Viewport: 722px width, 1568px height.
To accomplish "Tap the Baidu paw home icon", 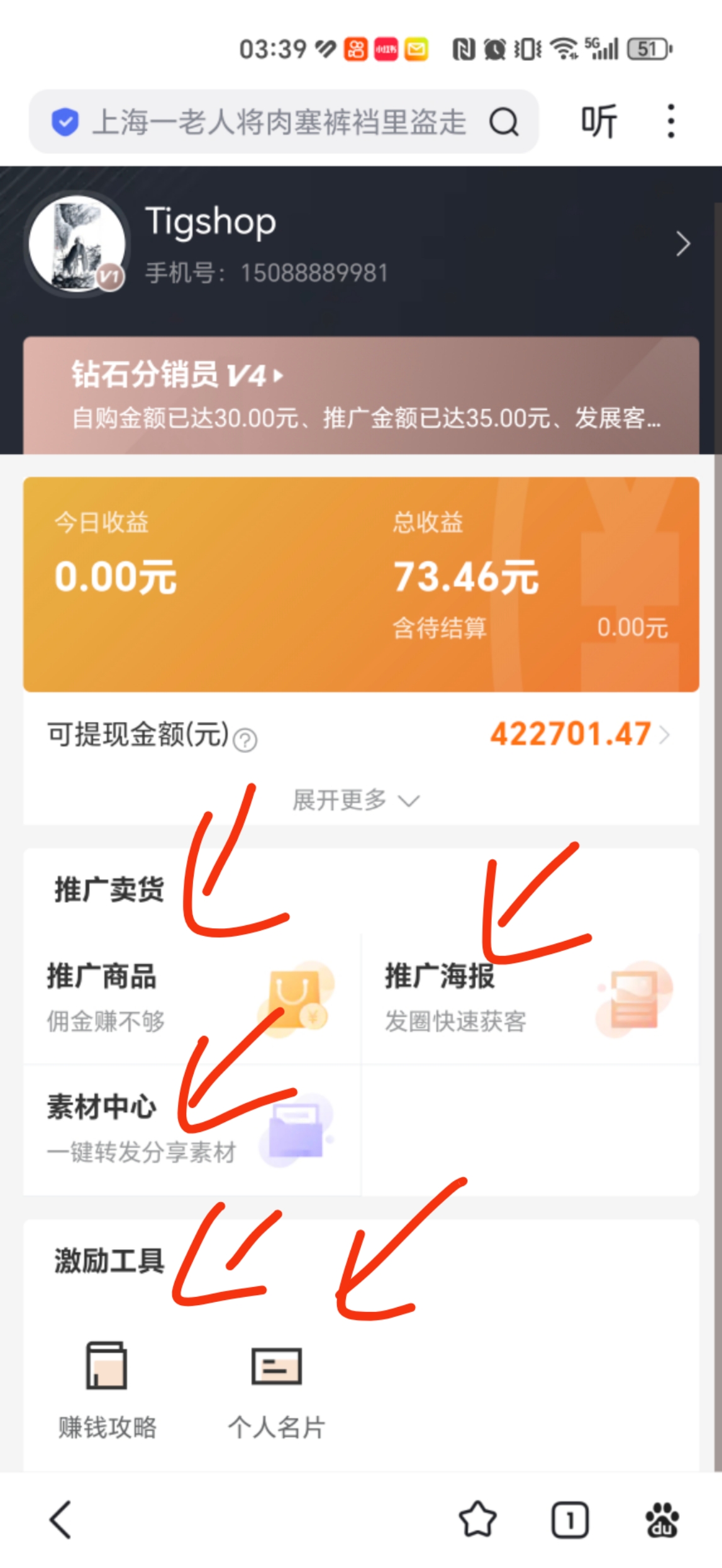I will (x=662, y=1520).
